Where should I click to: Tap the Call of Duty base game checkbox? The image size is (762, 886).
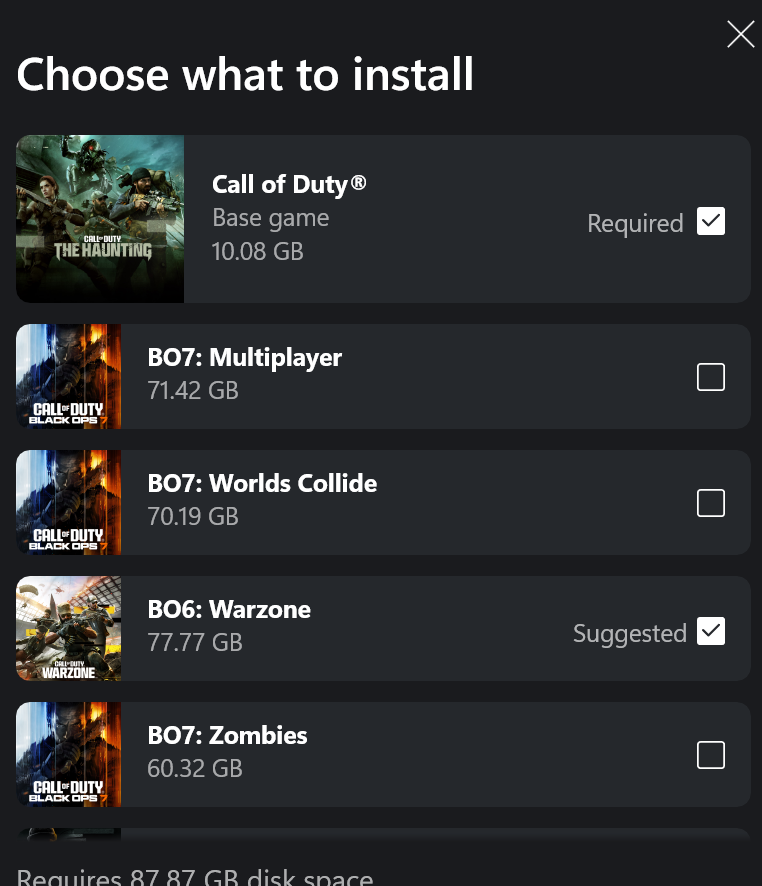click(710, 221)
